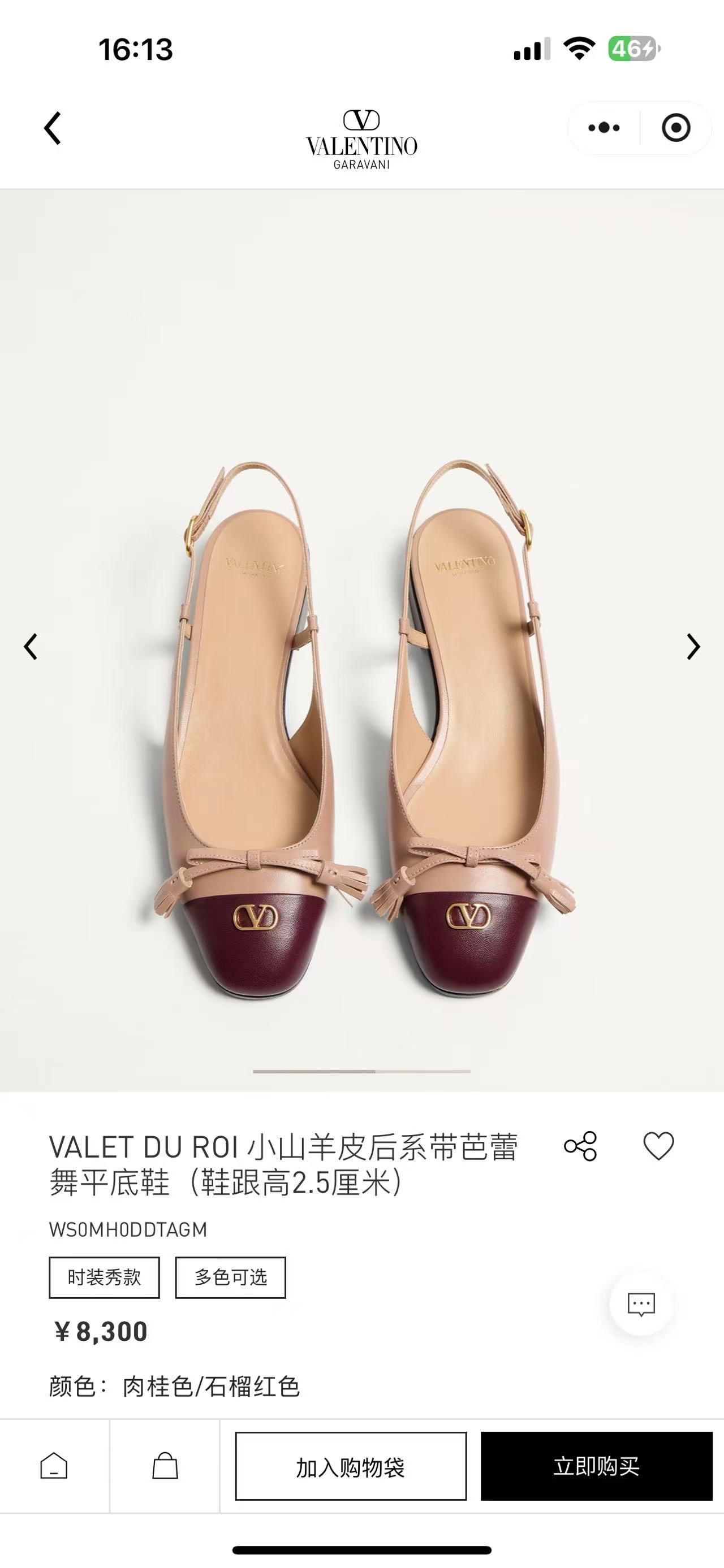Go back to the previous page
This screenshot has height=1568, width=724.
pyautogui.click(x=53, y=128)
